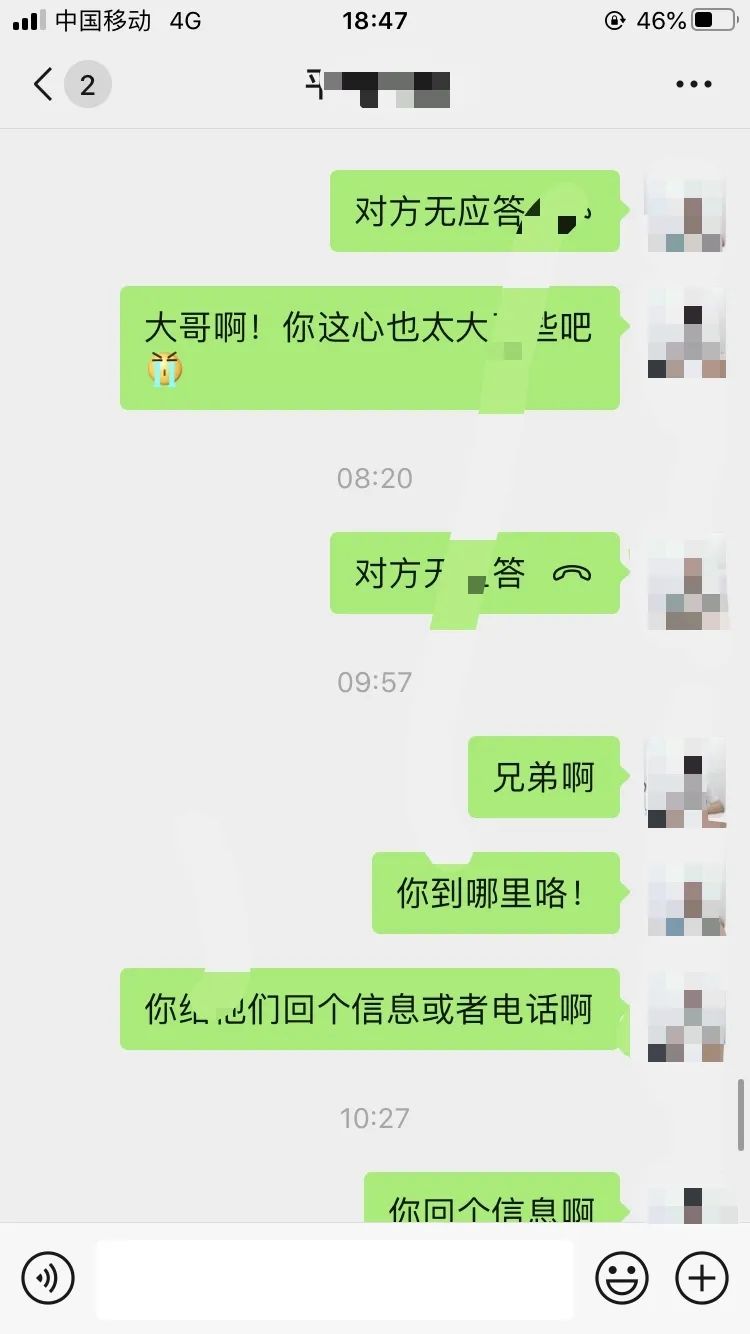Screen dimensions: 750x1334
Task: Switch to voice message input mode
Action: coord(47,1278)
